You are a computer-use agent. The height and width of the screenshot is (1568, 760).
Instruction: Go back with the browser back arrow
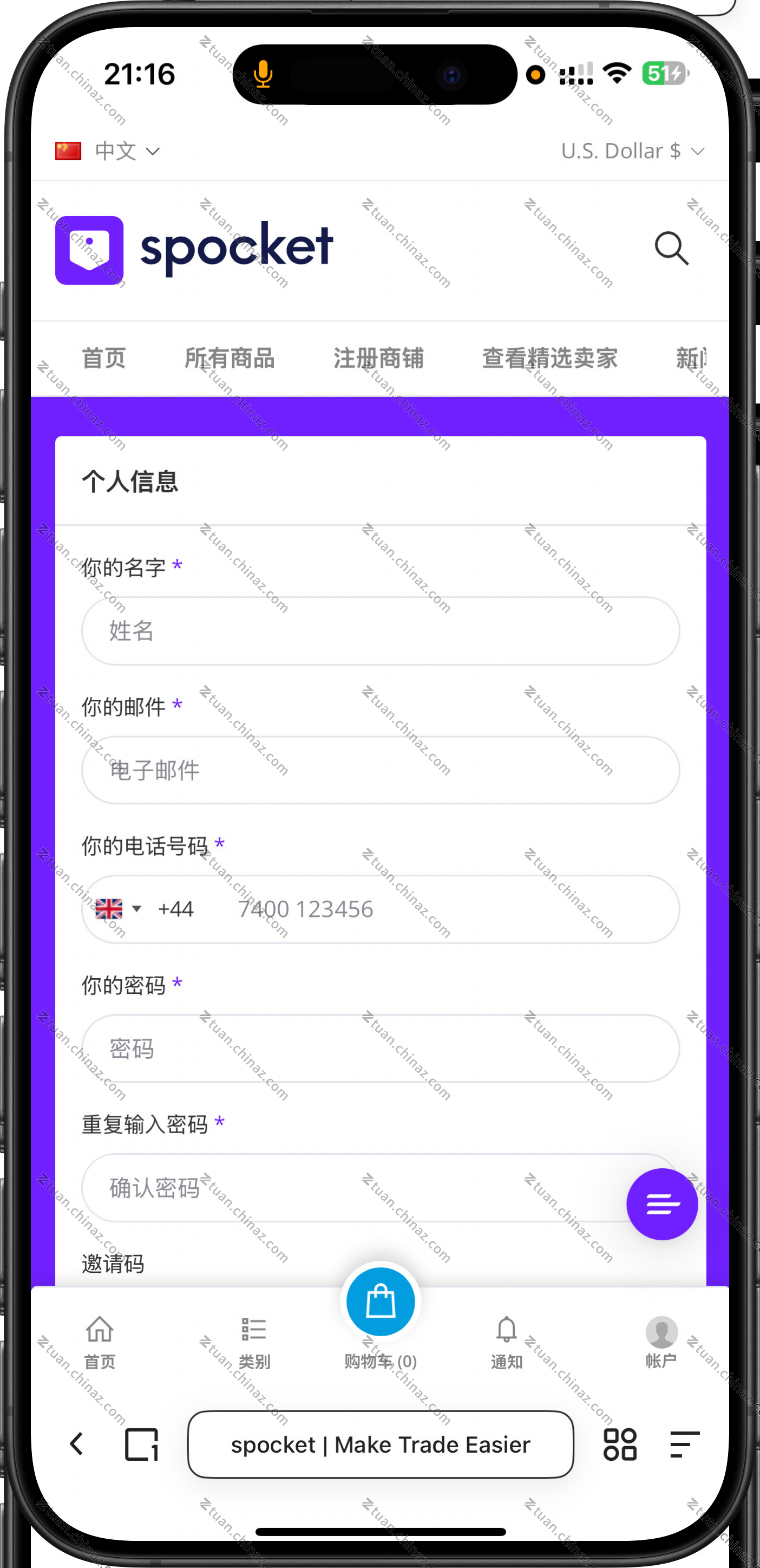click(x=77, y=1443)
